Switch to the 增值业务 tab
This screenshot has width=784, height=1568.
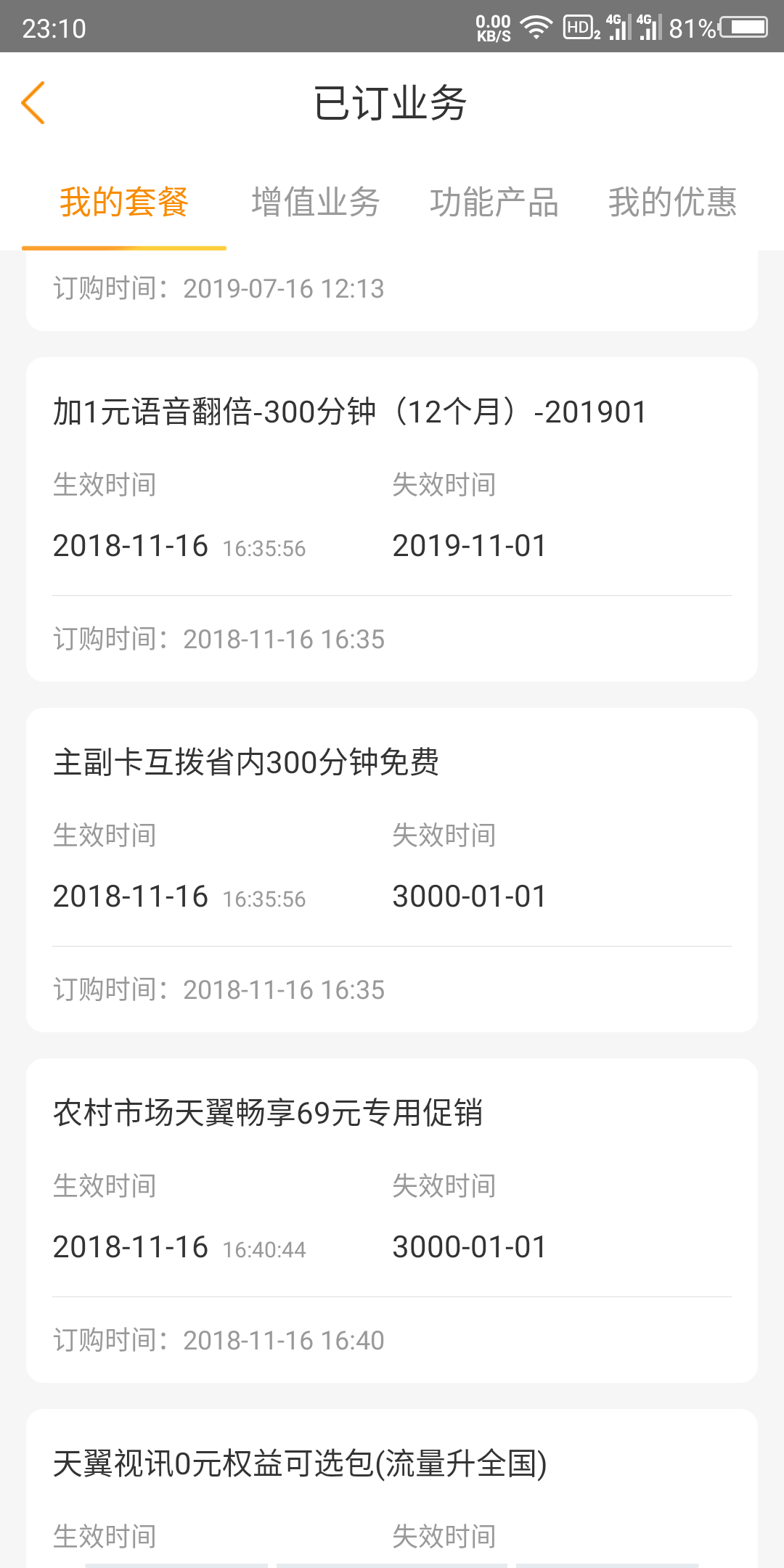tap(316, 202)
